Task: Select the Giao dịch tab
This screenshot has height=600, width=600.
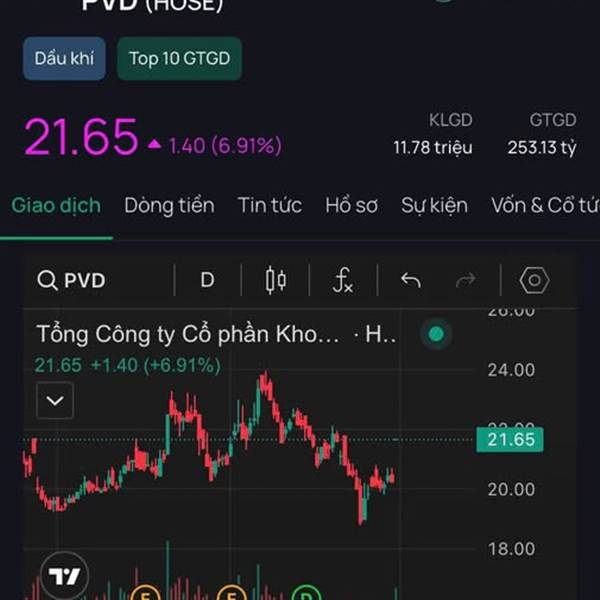Action: 56,205
